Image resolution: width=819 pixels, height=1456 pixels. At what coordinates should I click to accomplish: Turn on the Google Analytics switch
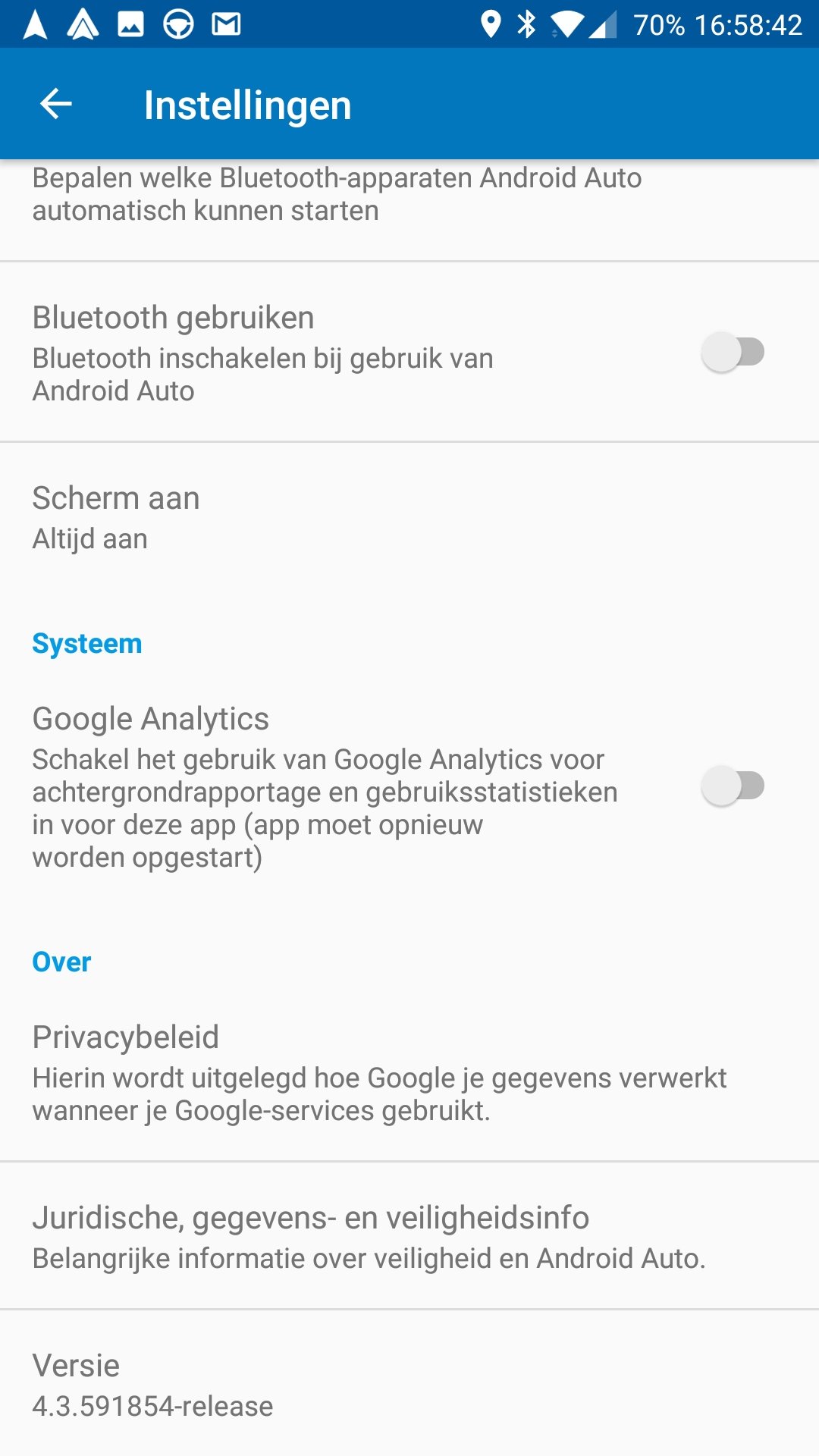pos(732,786)
